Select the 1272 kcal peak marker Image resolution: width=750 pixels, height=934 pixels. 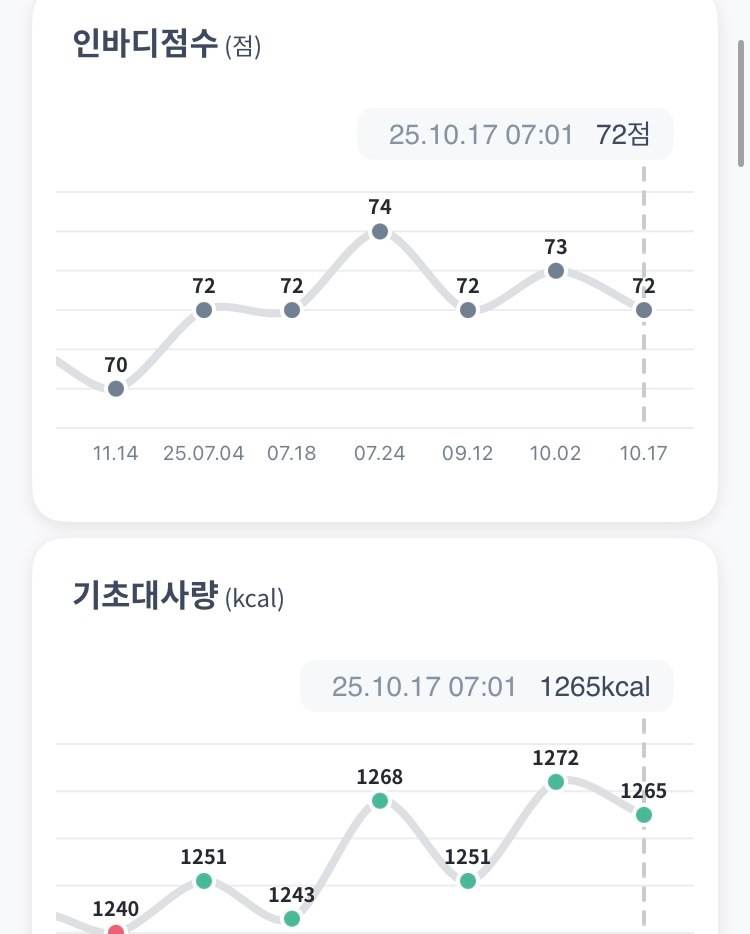point(555,780)
